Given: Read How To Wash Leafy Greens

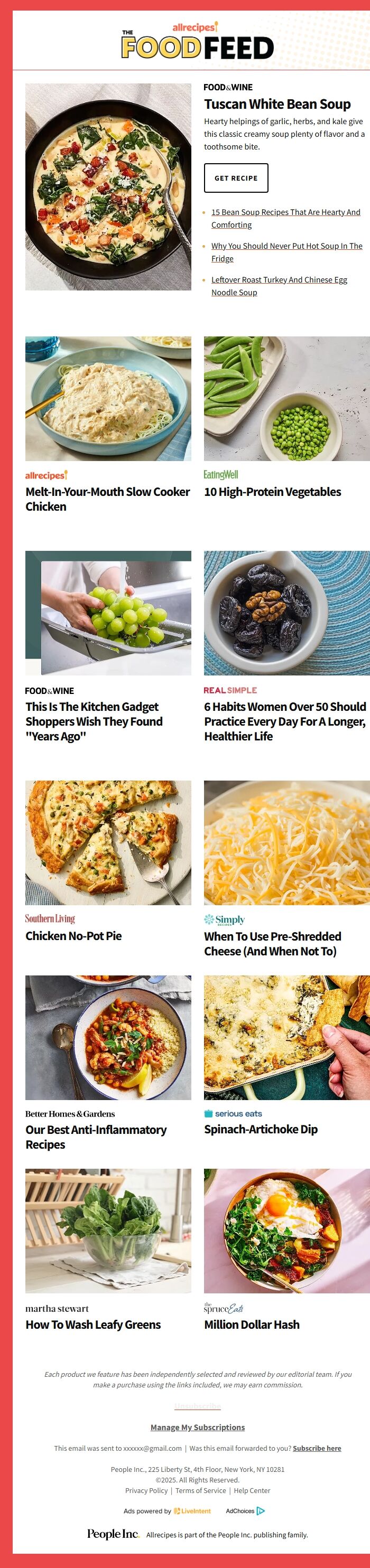Looking at the screenshot, I should [x=93, y=1325].
